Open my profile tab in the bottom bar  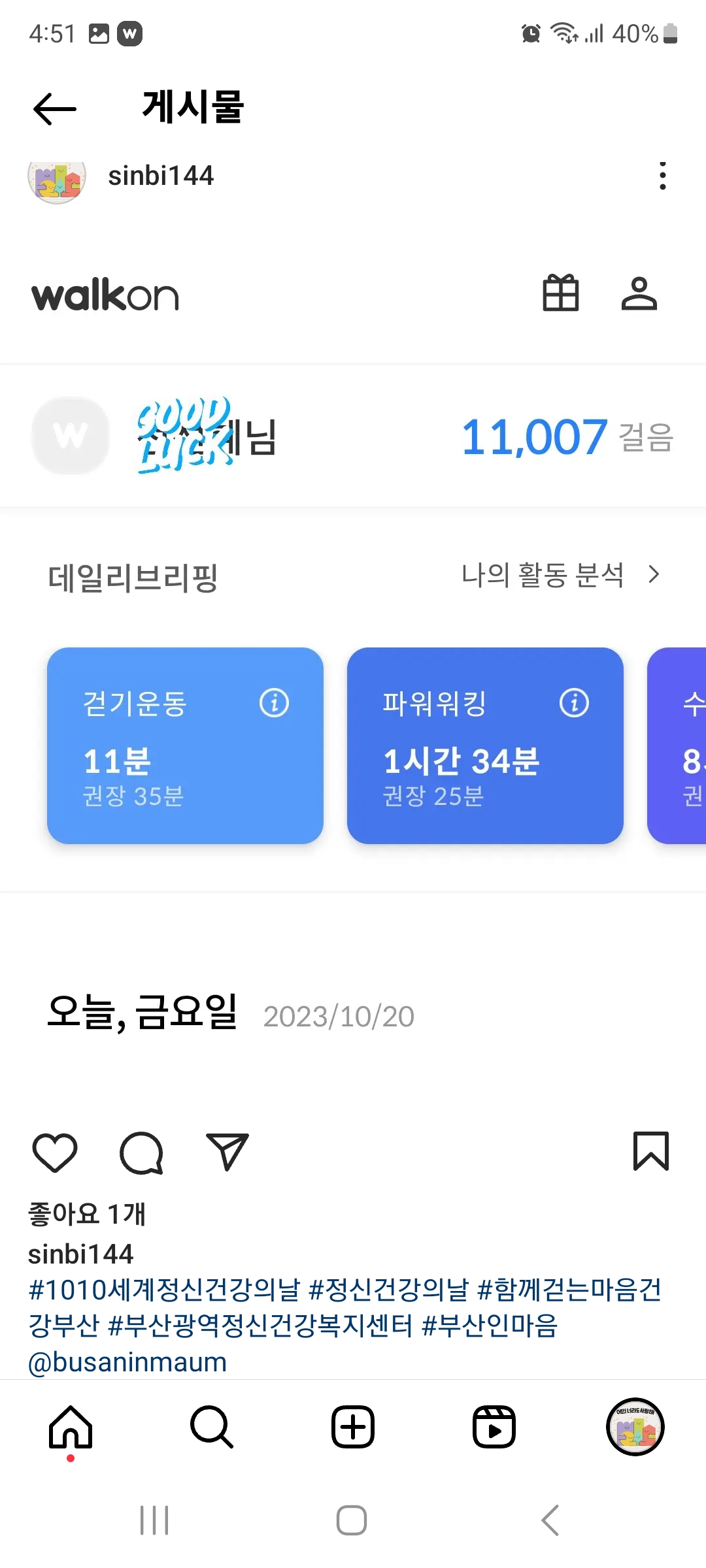click(x=635, y=1427)
